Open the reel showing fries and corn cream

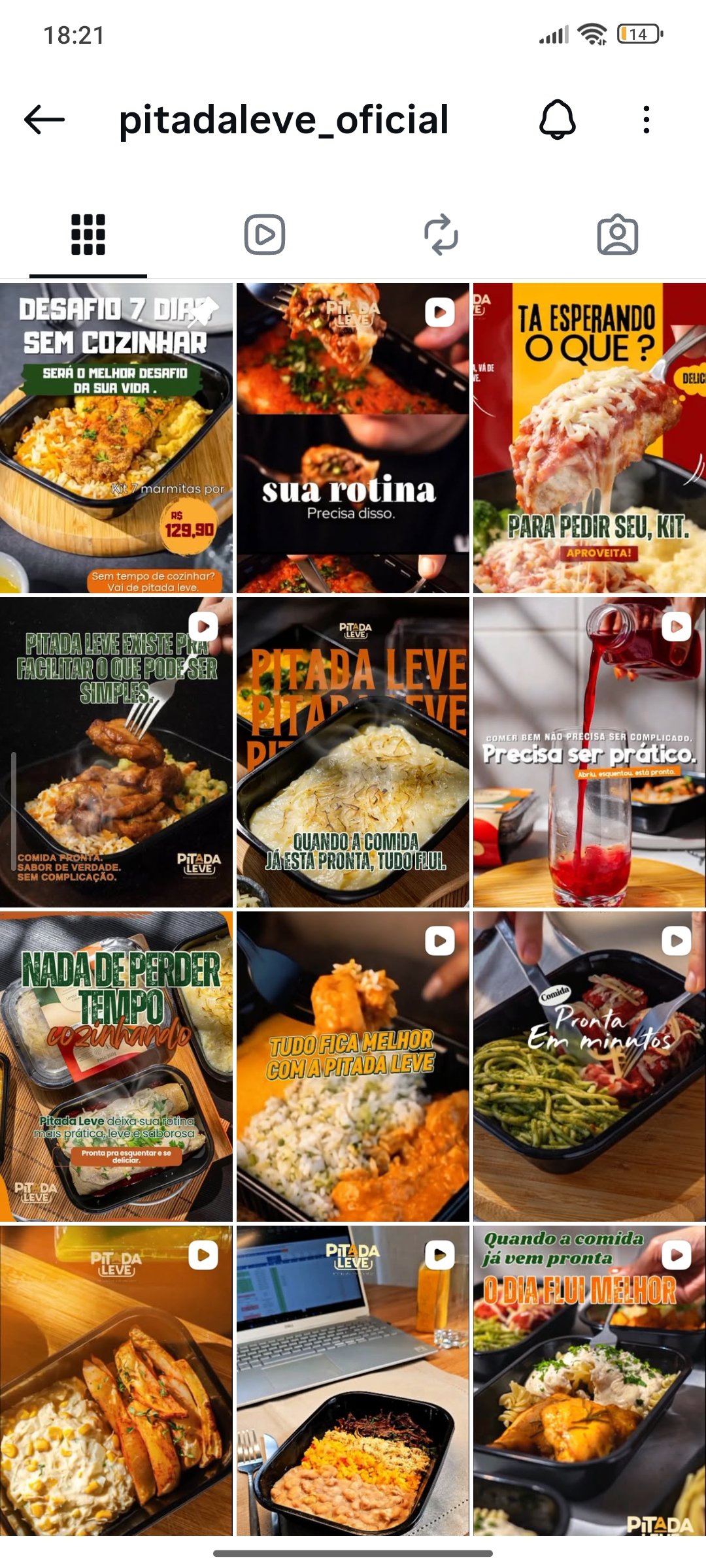(116, 1380)
